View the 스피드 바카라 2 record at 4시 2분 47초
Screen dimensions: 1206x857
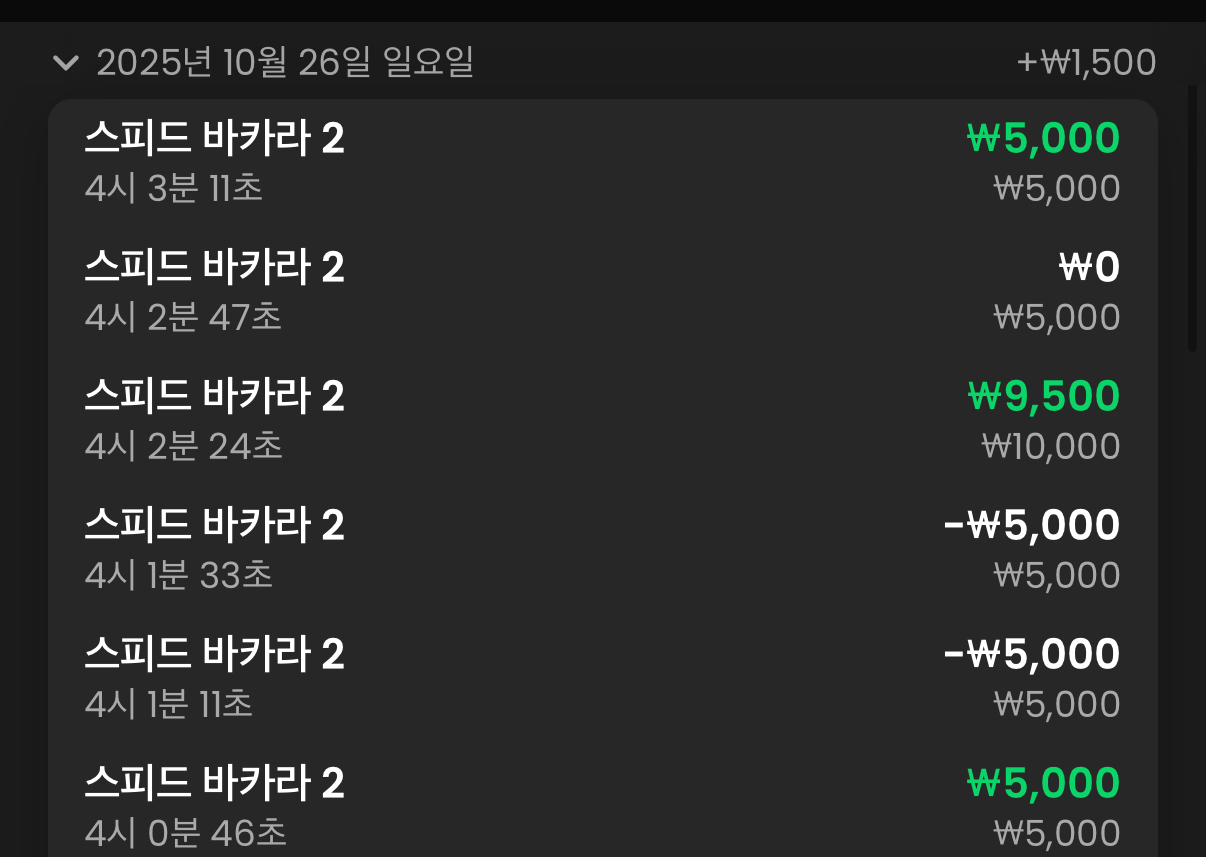point(601,291)
